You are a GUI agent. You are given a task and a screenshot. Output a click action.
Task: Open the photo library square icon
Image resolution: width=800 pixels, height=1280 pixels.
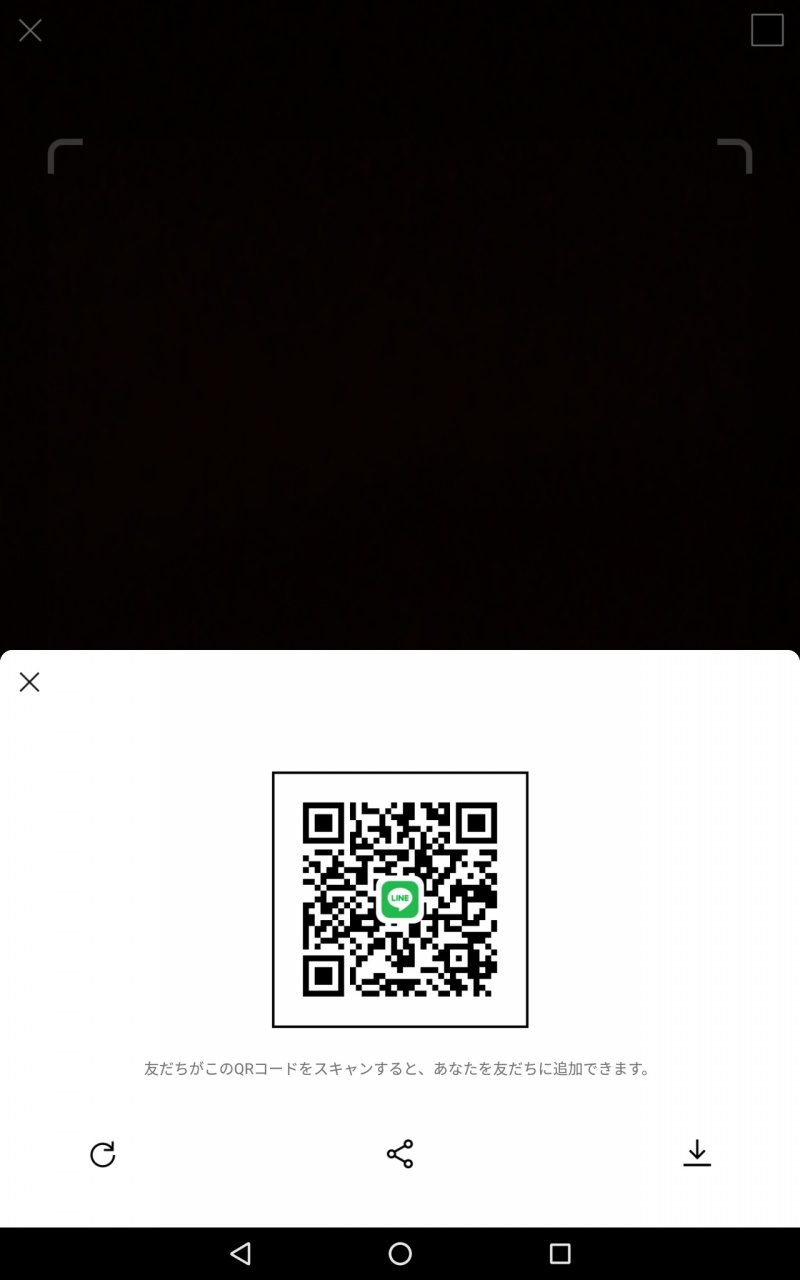(x=767, y=30)
